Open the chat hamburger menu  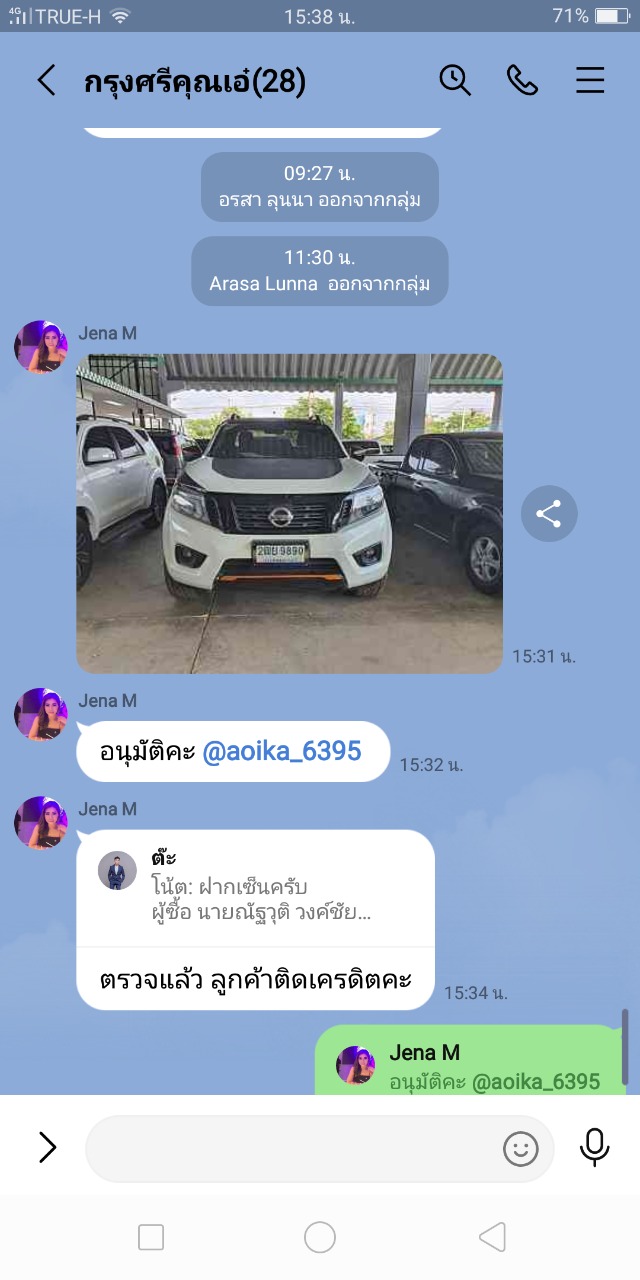[590, 81]
